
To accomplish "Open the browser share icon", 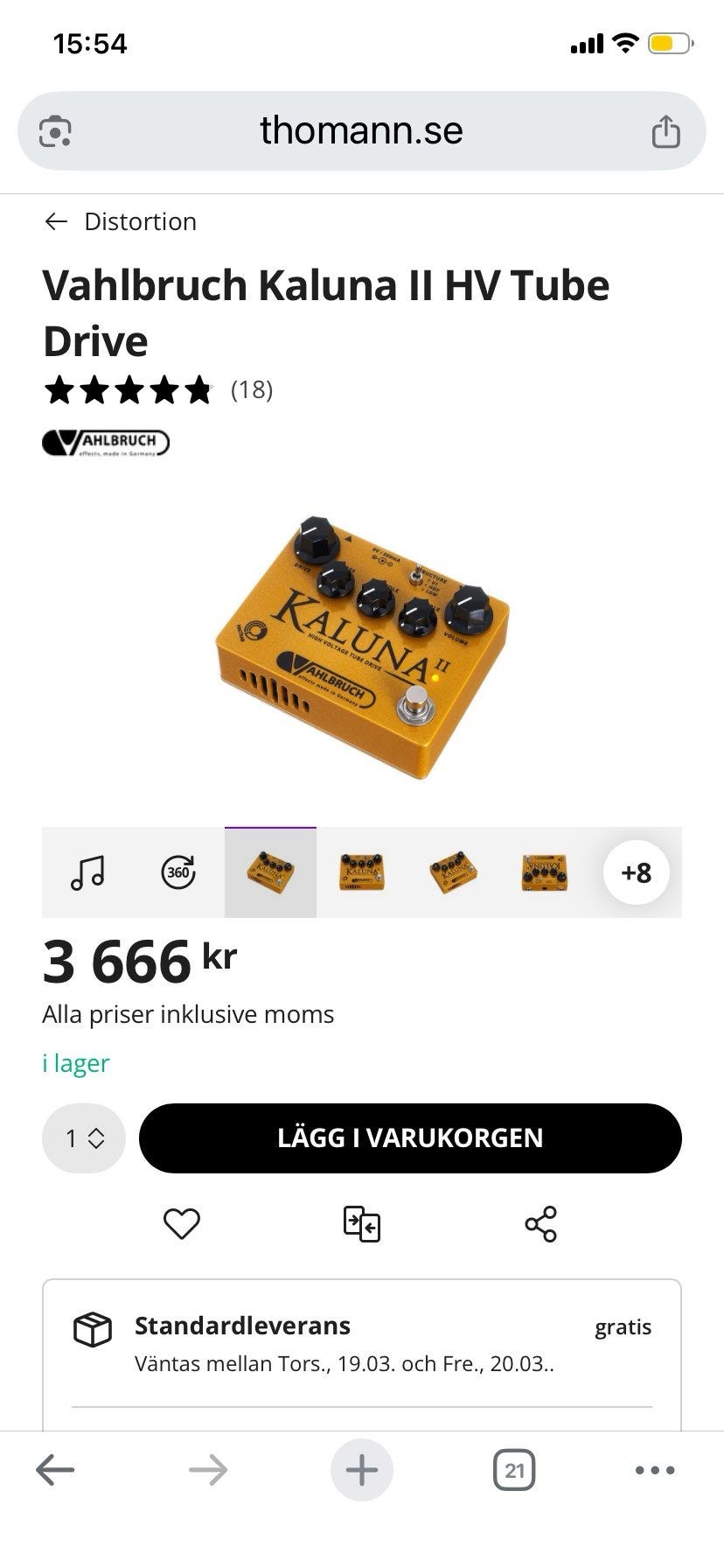I will point(665,131).
